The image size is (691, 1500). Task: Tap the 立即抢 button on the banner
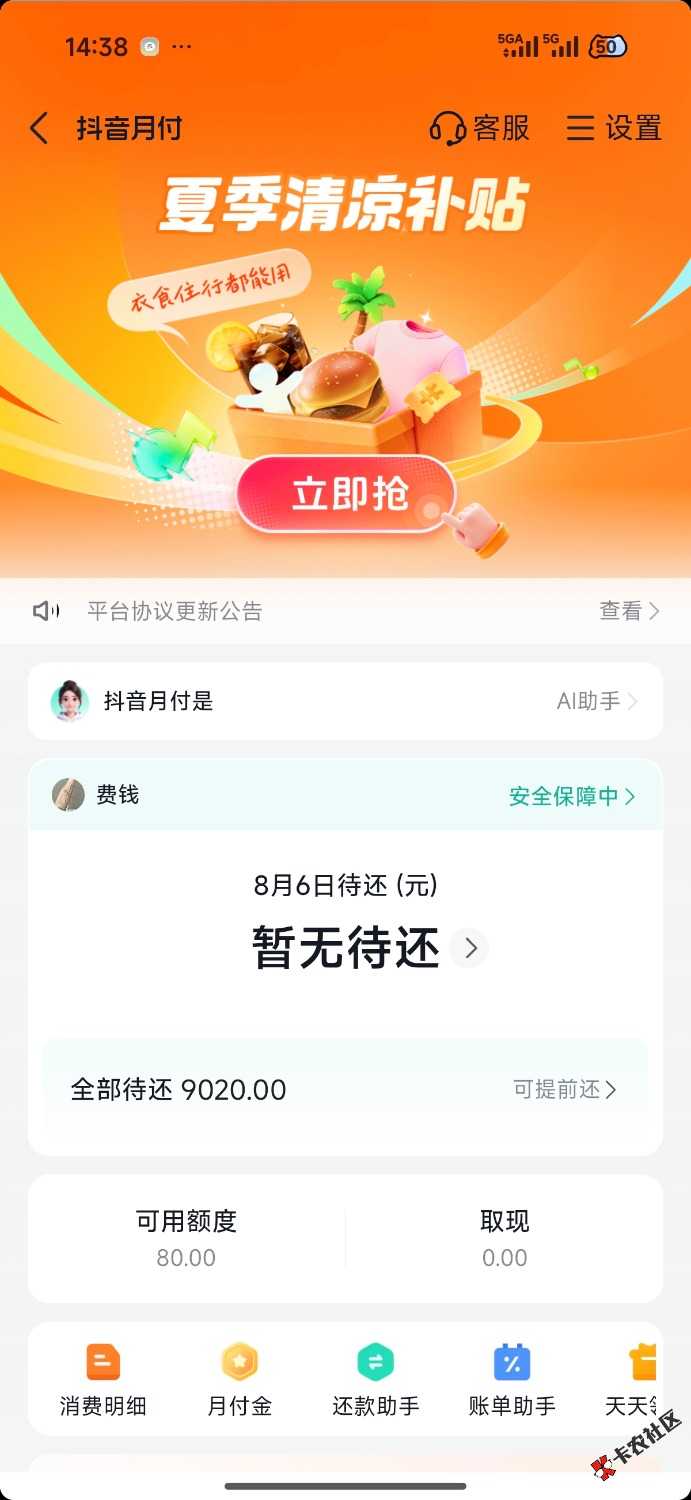[347, 495]
